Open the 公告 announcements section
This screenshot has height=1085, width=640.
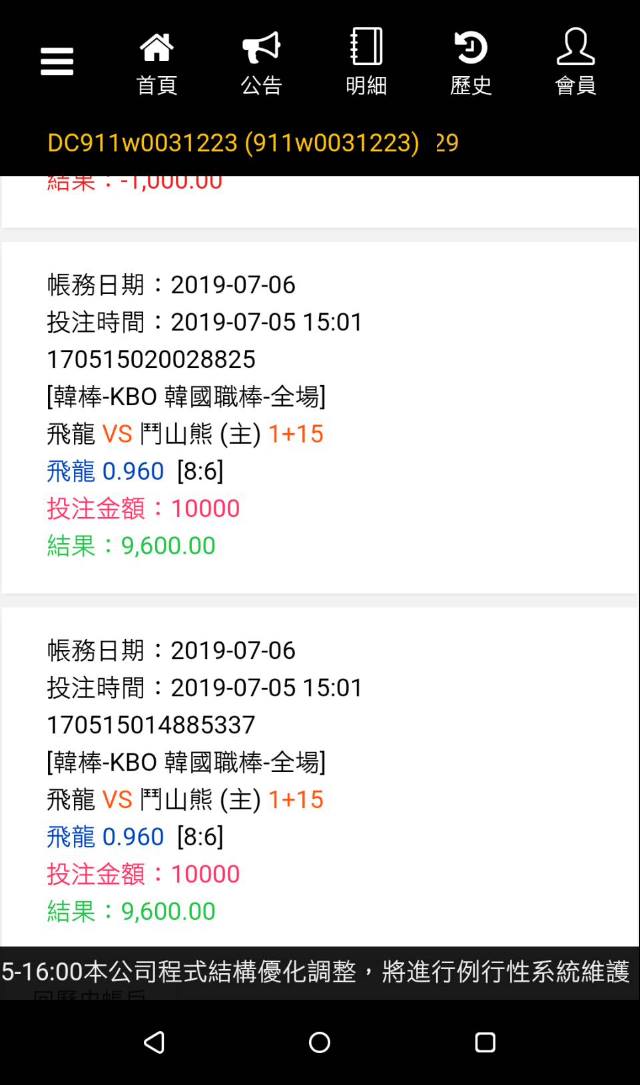tap(261, 62)
